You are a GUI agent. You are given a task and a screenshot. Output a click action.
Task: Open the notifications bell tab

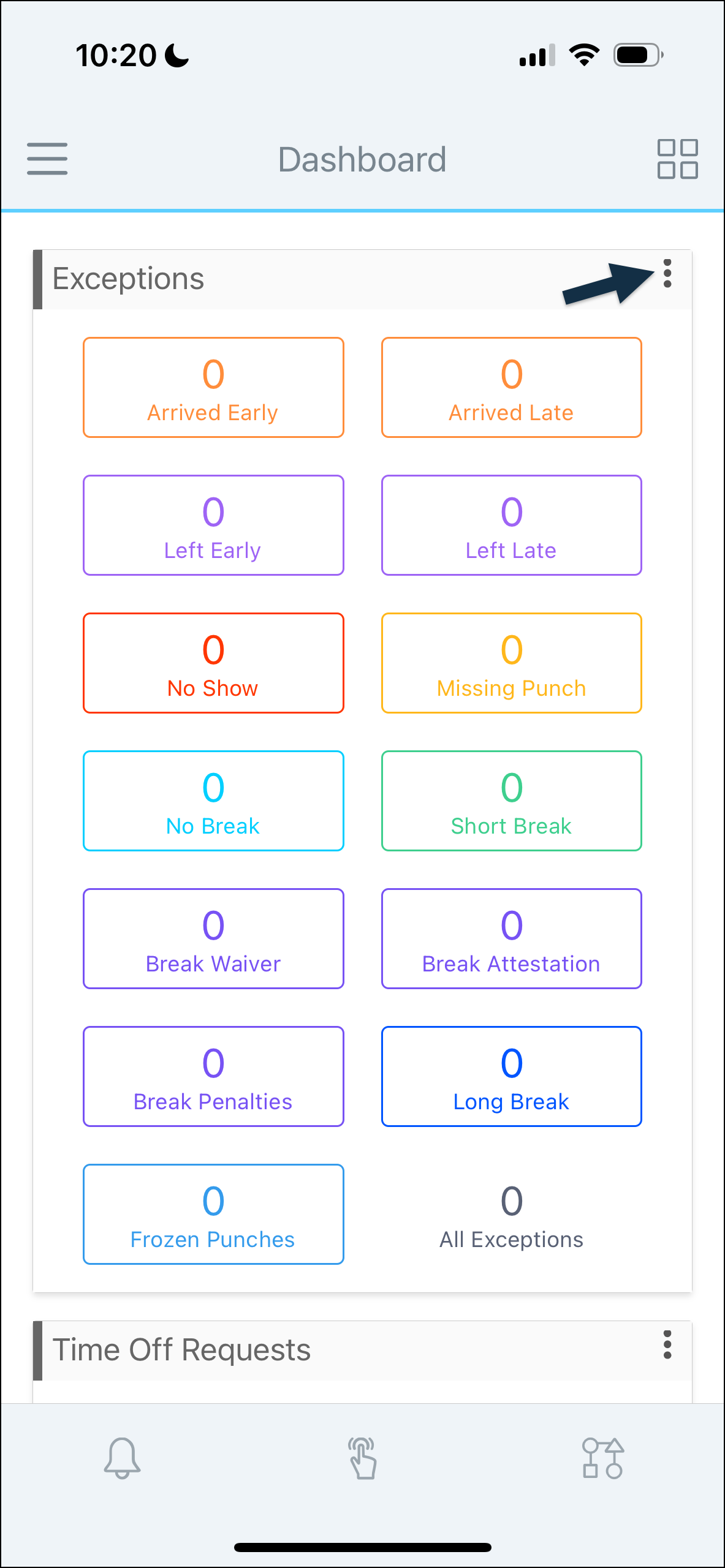pyautogui.click(x=122, y=1458)
